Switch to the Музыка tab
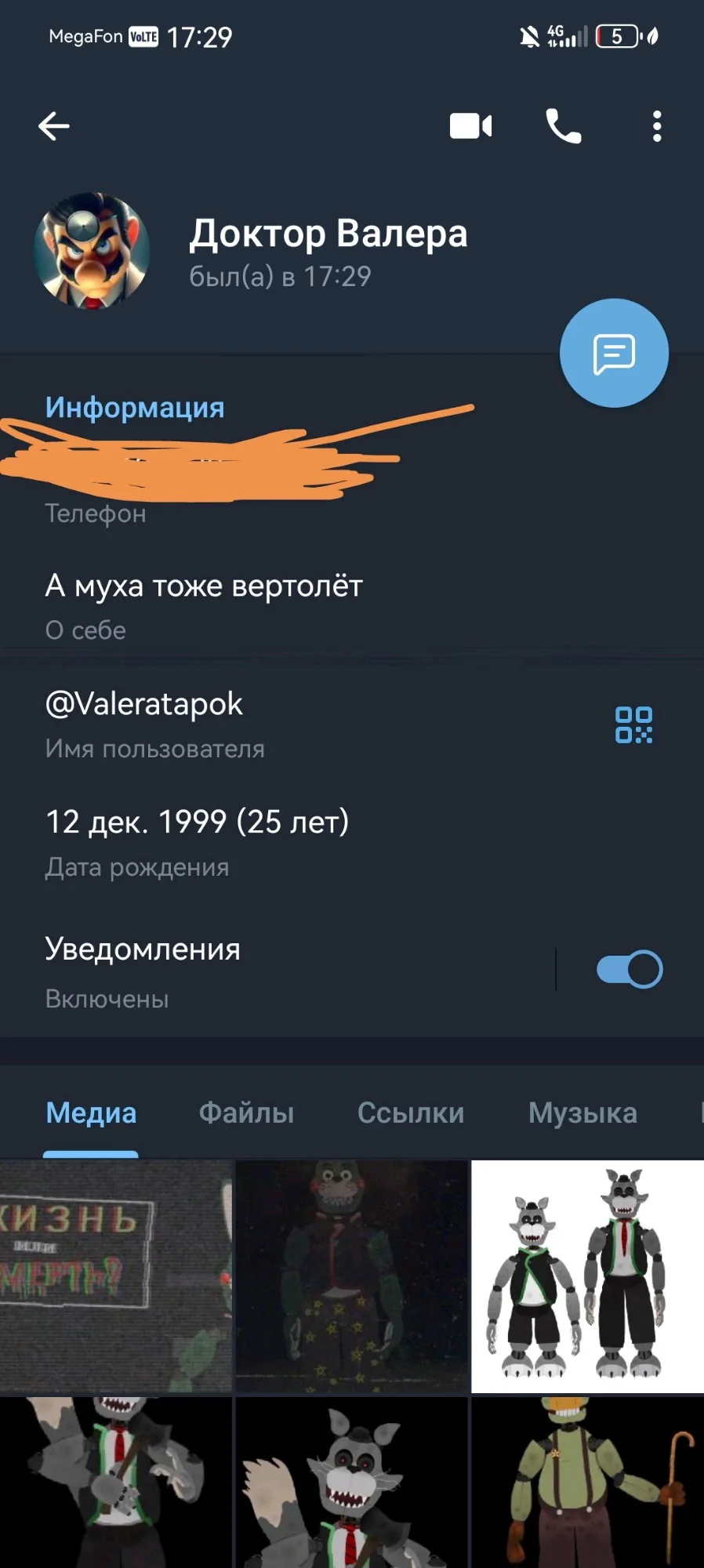Viewport: 704px width, 1568px height. pos(582,1112)
